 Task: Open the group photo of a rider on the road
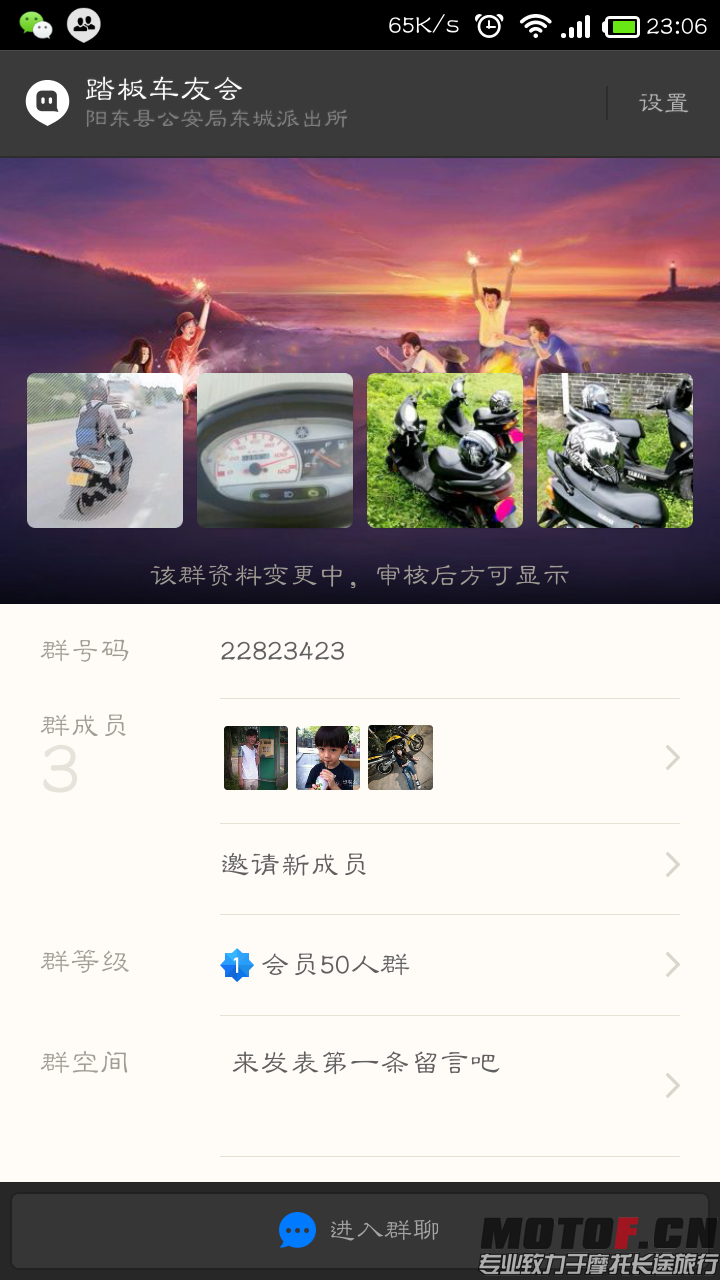coord(105,451)
